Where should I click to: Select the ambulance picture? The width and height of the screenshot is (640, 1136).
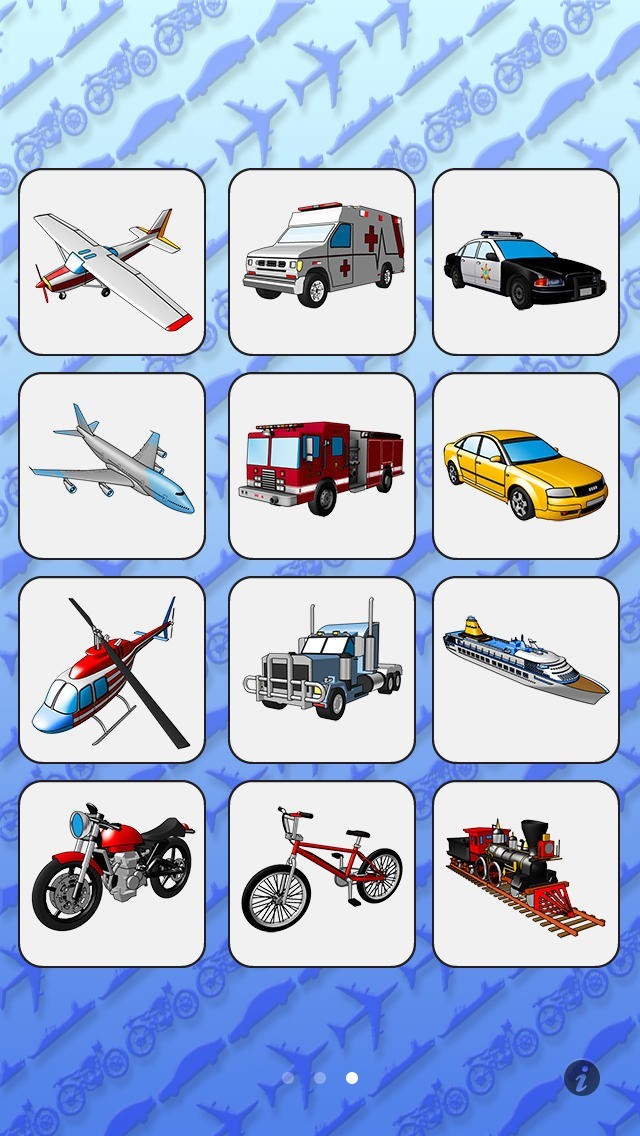pos(322,262)
